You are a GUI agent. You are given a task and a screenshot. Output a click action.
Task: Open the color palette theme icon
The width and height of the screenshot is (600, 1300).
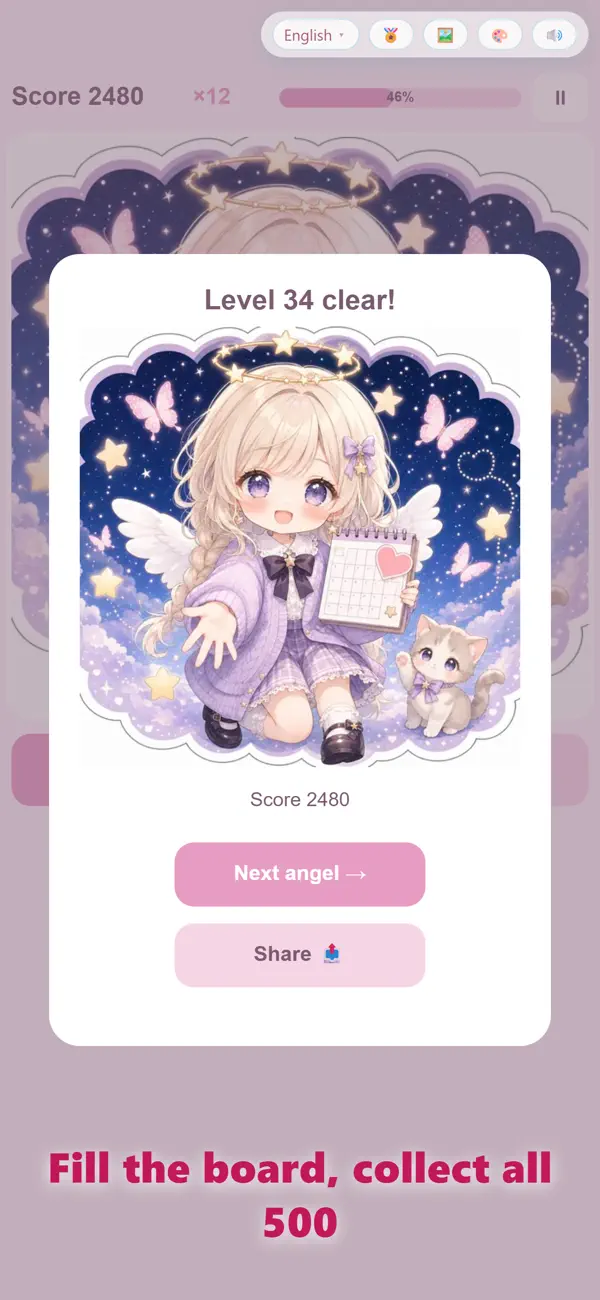[x=500, y=35]
